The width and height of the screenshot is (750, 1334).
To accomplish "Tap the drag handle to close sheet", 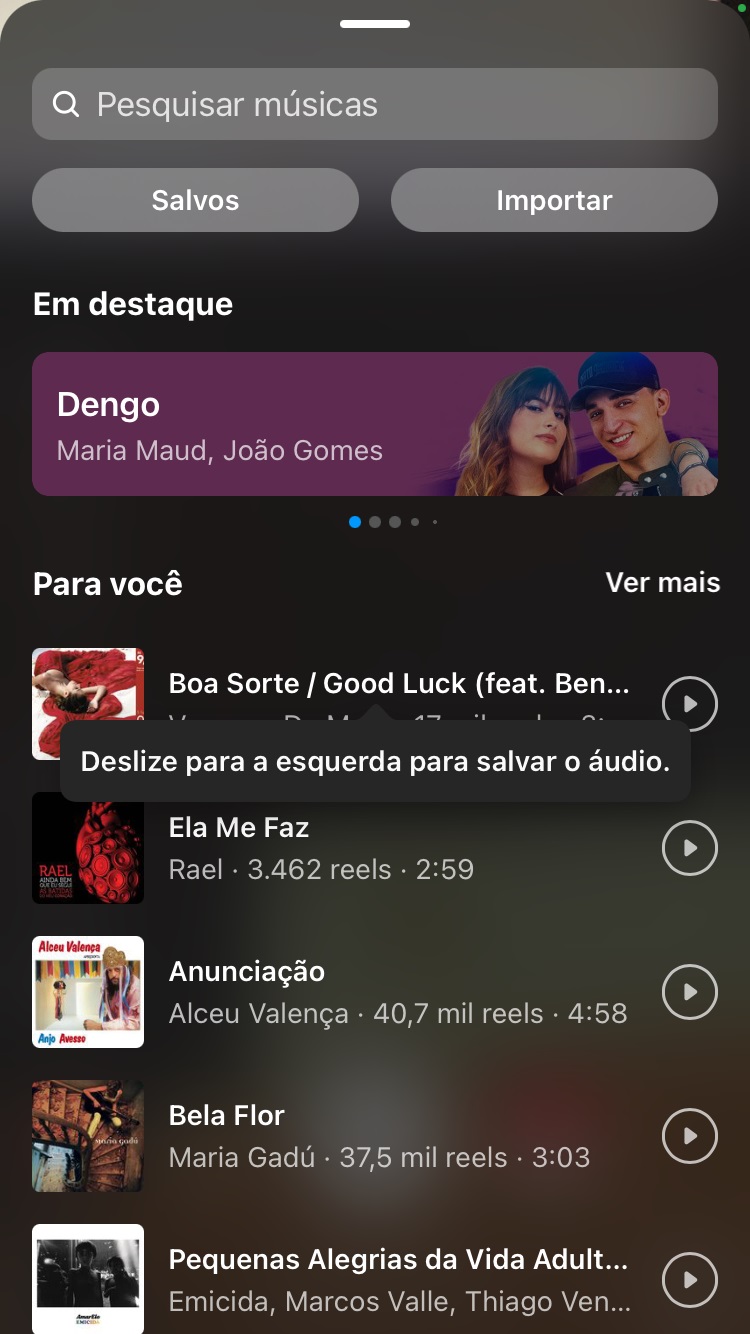I will coord(375,22).
